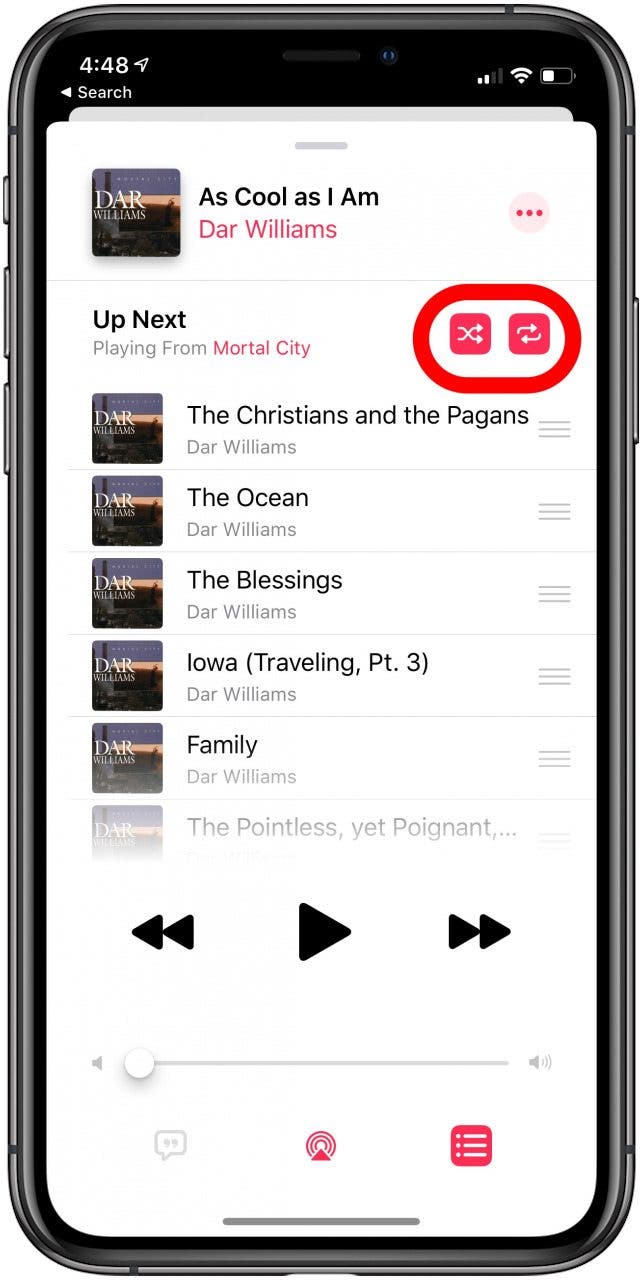
Task: Open the more options menu
Action: pyautogui.click(x=528, y=213)
